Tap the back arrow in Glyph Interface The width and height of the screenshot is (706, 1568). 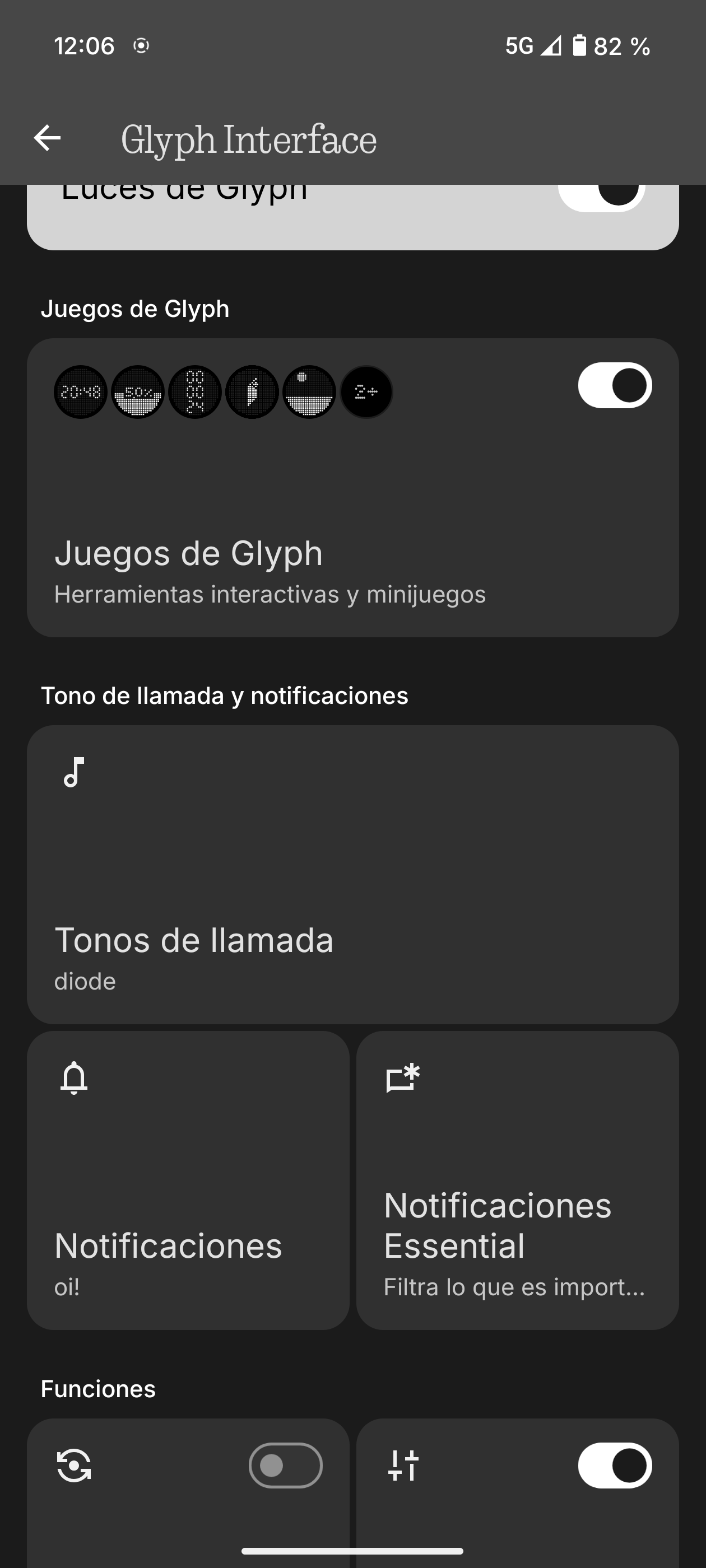(47, 138)
